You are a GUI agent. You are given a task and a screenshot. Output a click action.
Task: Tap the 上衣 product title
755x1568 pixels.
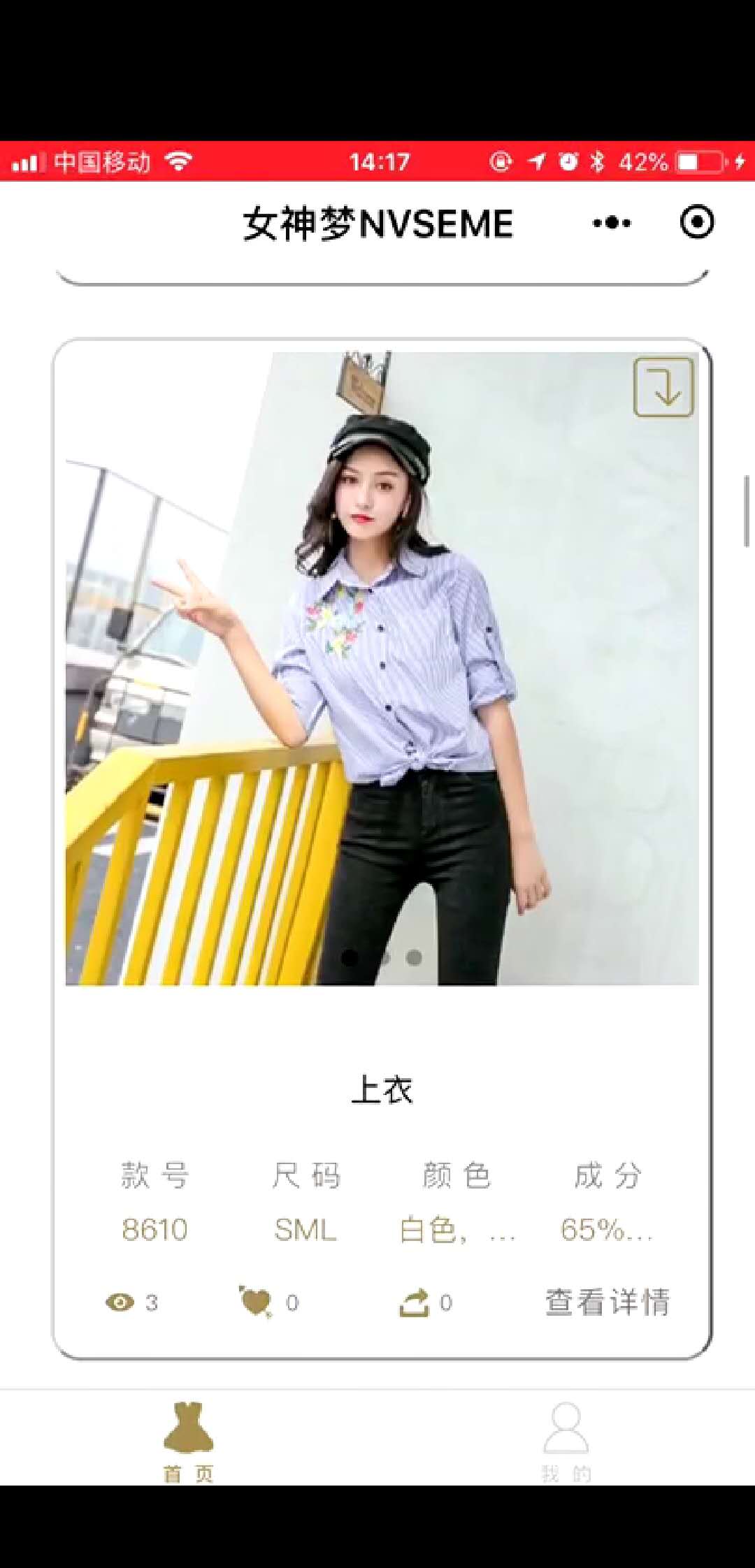click(382, 1089)
